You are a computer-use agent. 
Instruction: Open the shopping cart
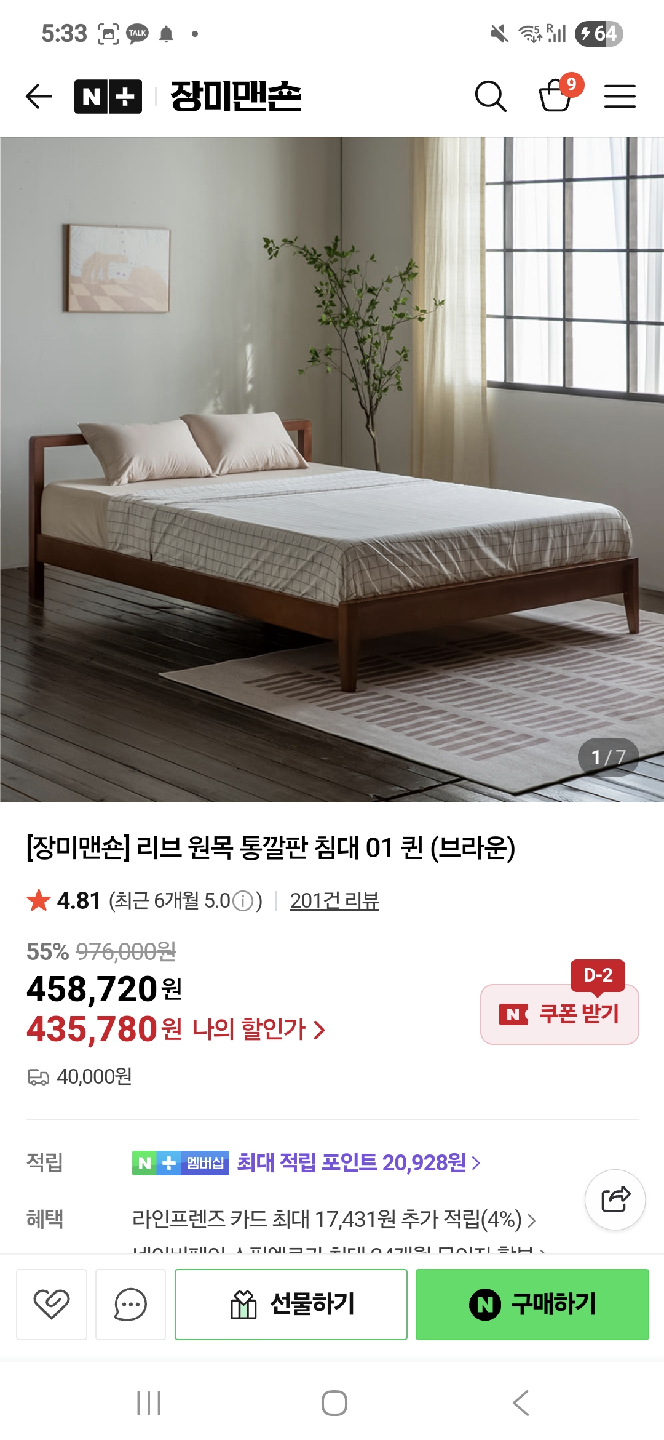click(556, 95)
